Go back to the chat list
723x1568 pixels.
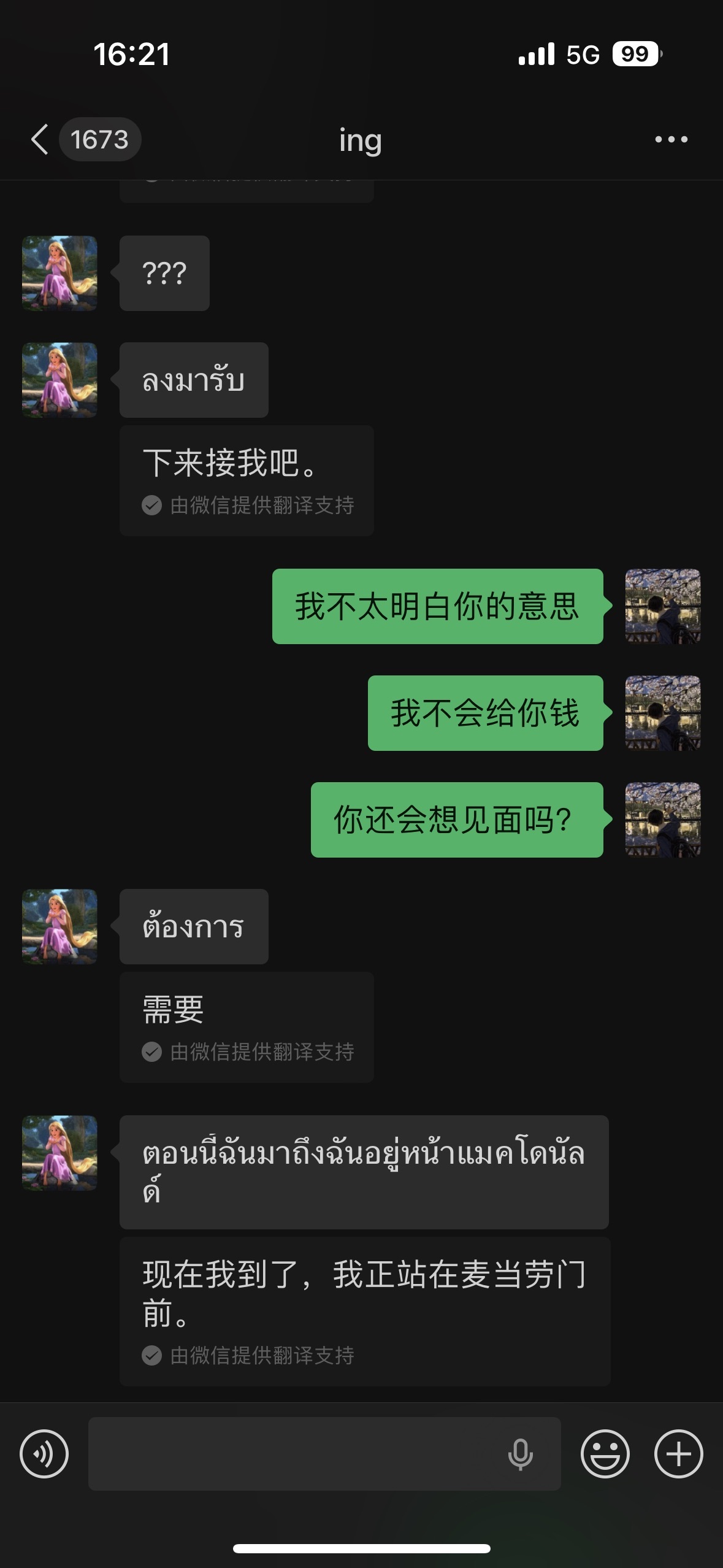tap(40, 139)
